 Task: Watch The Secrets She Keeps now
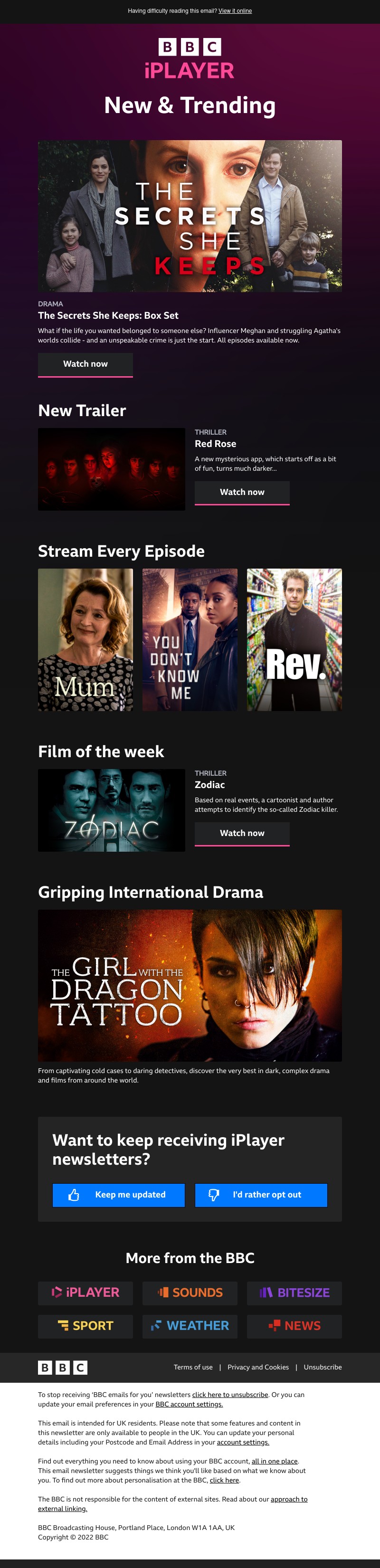(85, 364)
